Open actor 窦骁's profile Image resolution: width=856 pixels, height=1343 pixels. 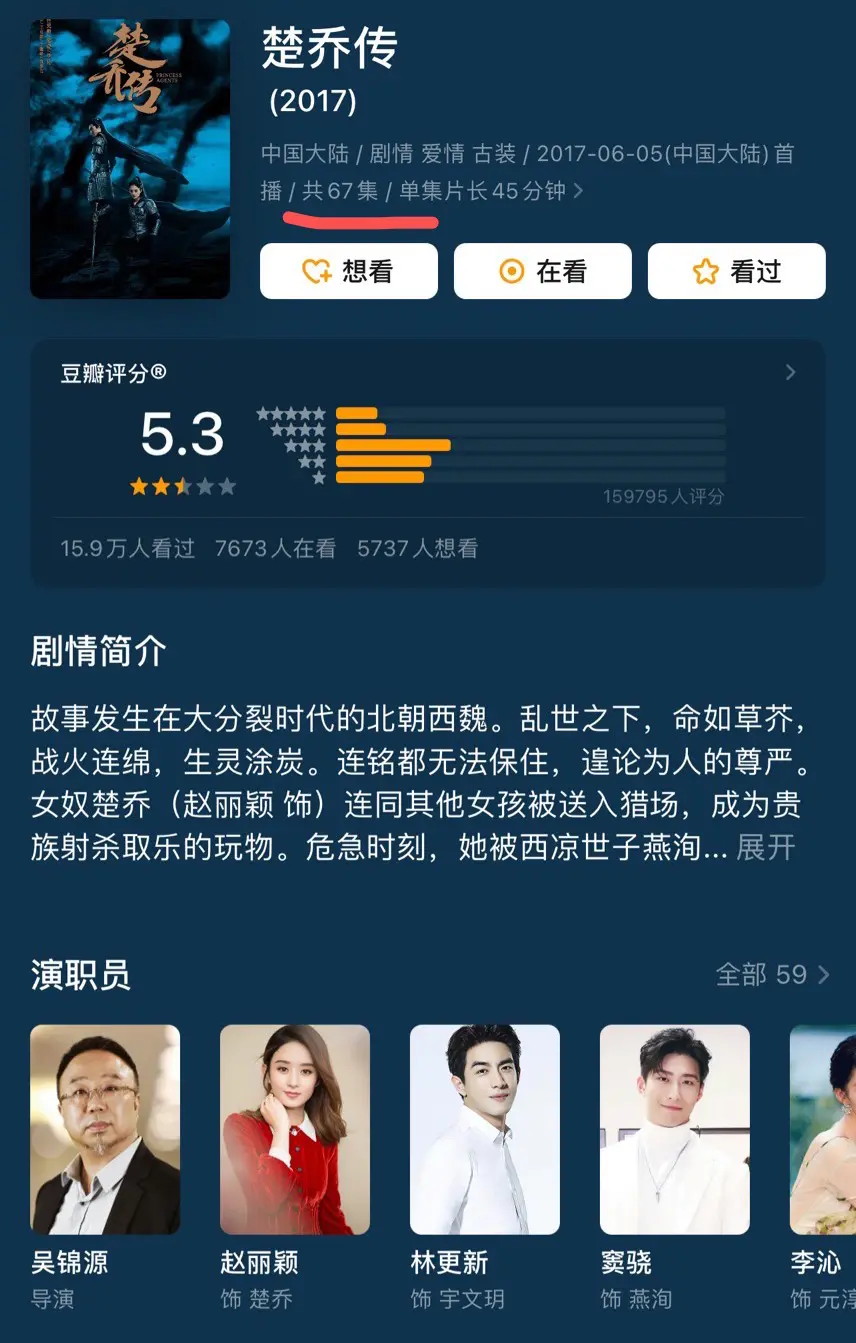coord(675,1130)
